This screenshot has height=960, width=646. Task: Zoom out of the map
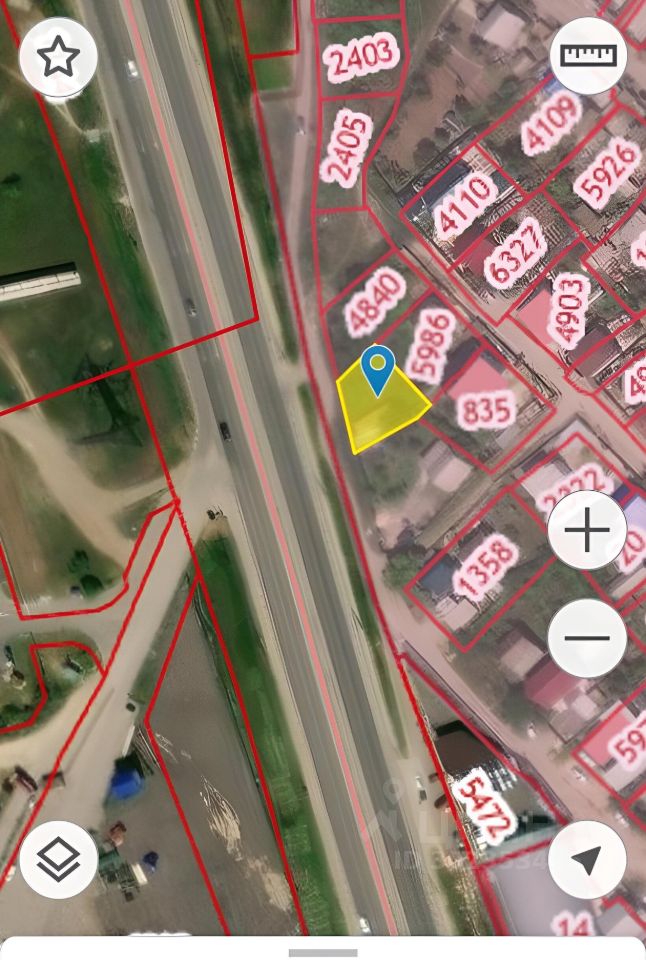pyautogui.click(x=587, y=638)
